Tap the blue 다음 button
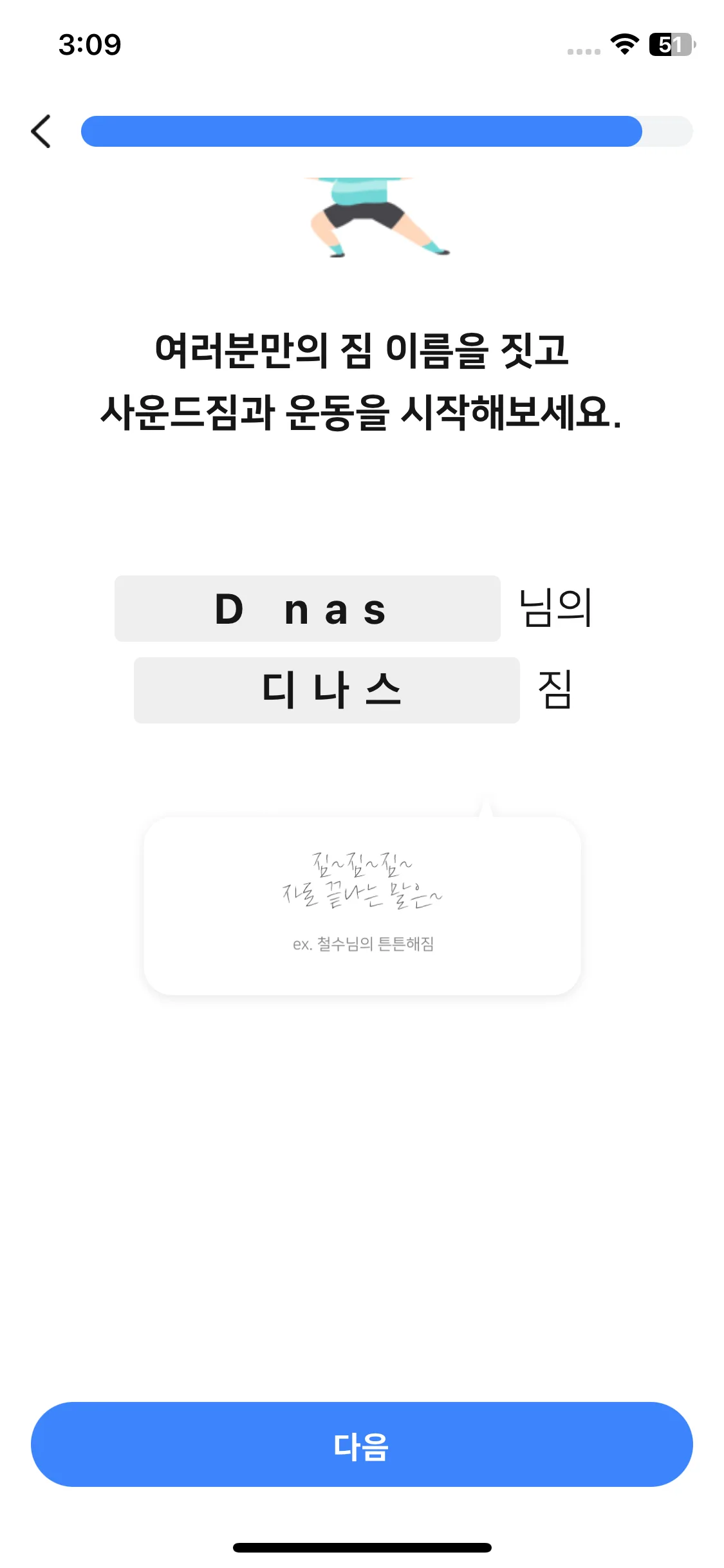 pos(362,1444)
